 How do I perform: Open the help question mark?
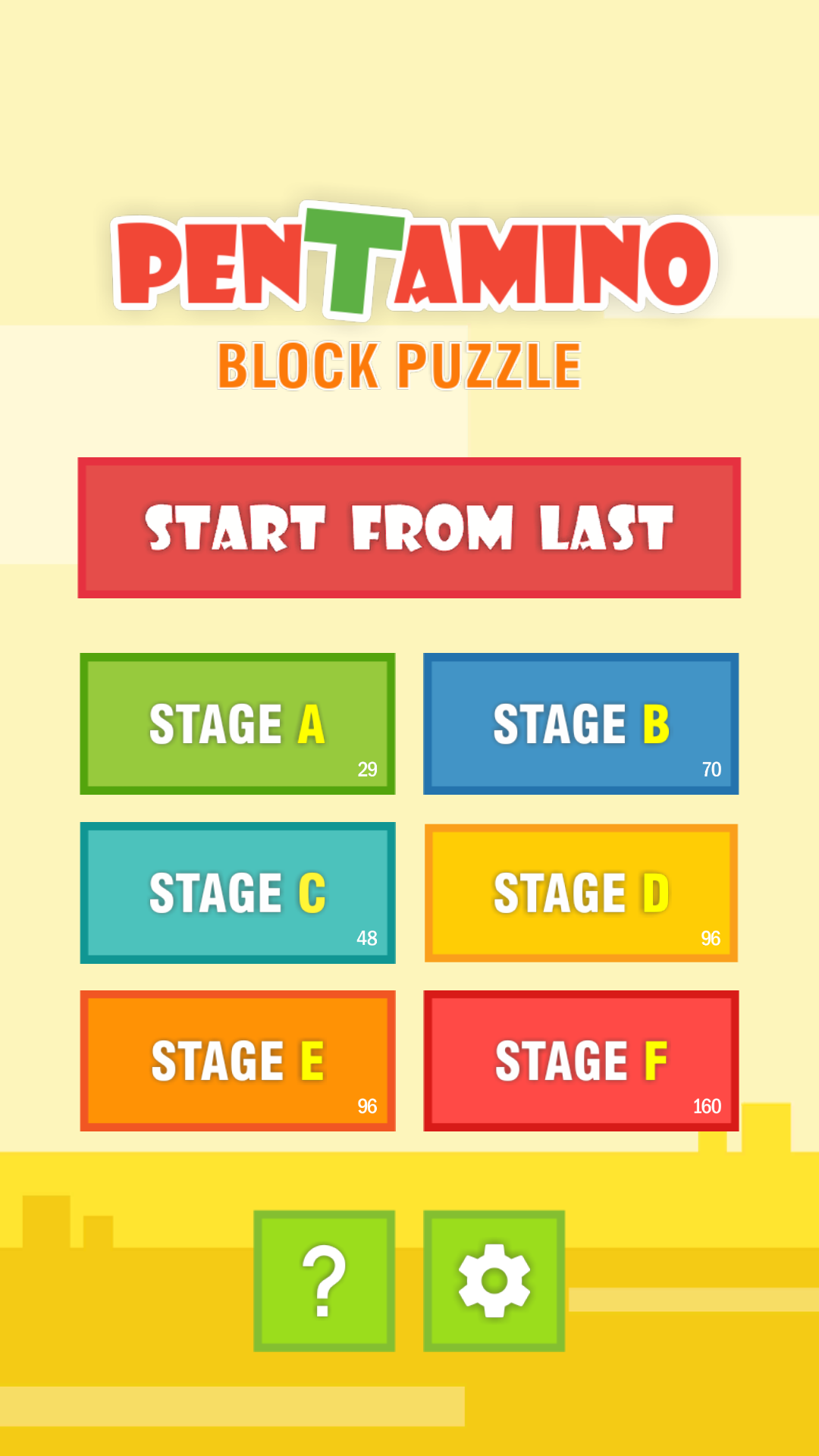point(324,1281)
